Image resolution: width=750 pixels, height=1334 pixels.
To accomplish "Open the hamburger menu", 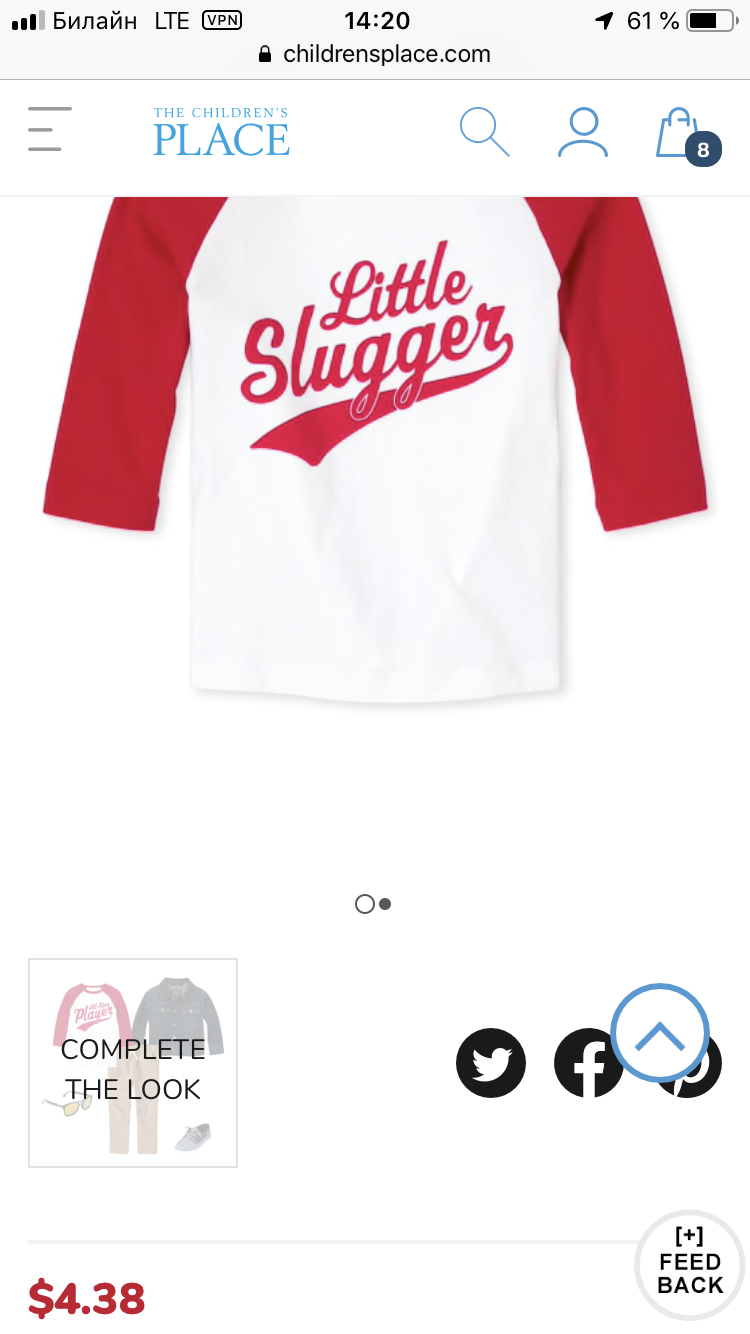I will 50,129.
